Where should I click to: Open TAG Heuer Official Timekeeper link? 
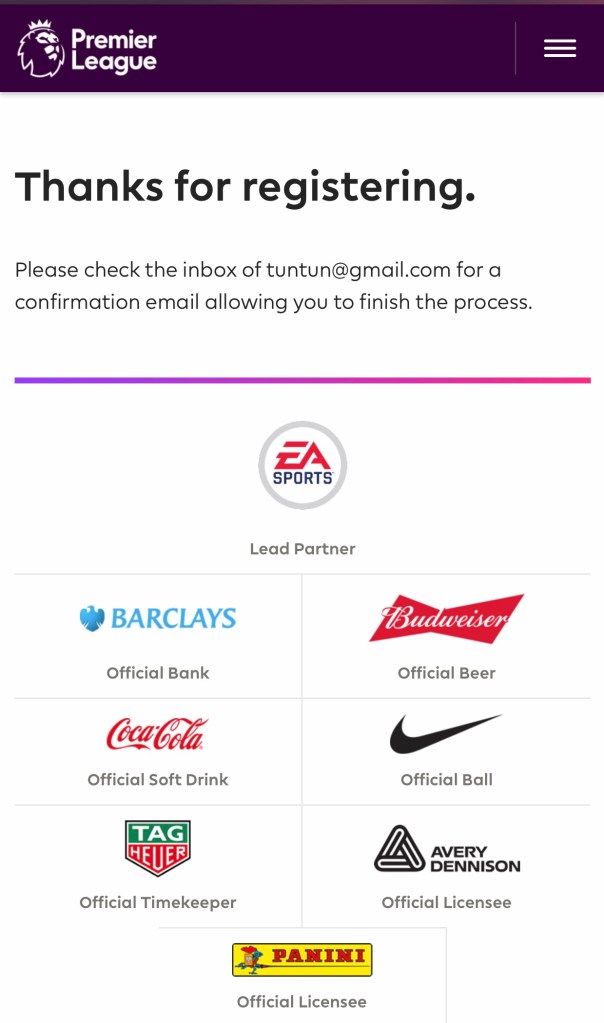pyautogui.click(x=157, y=849)
